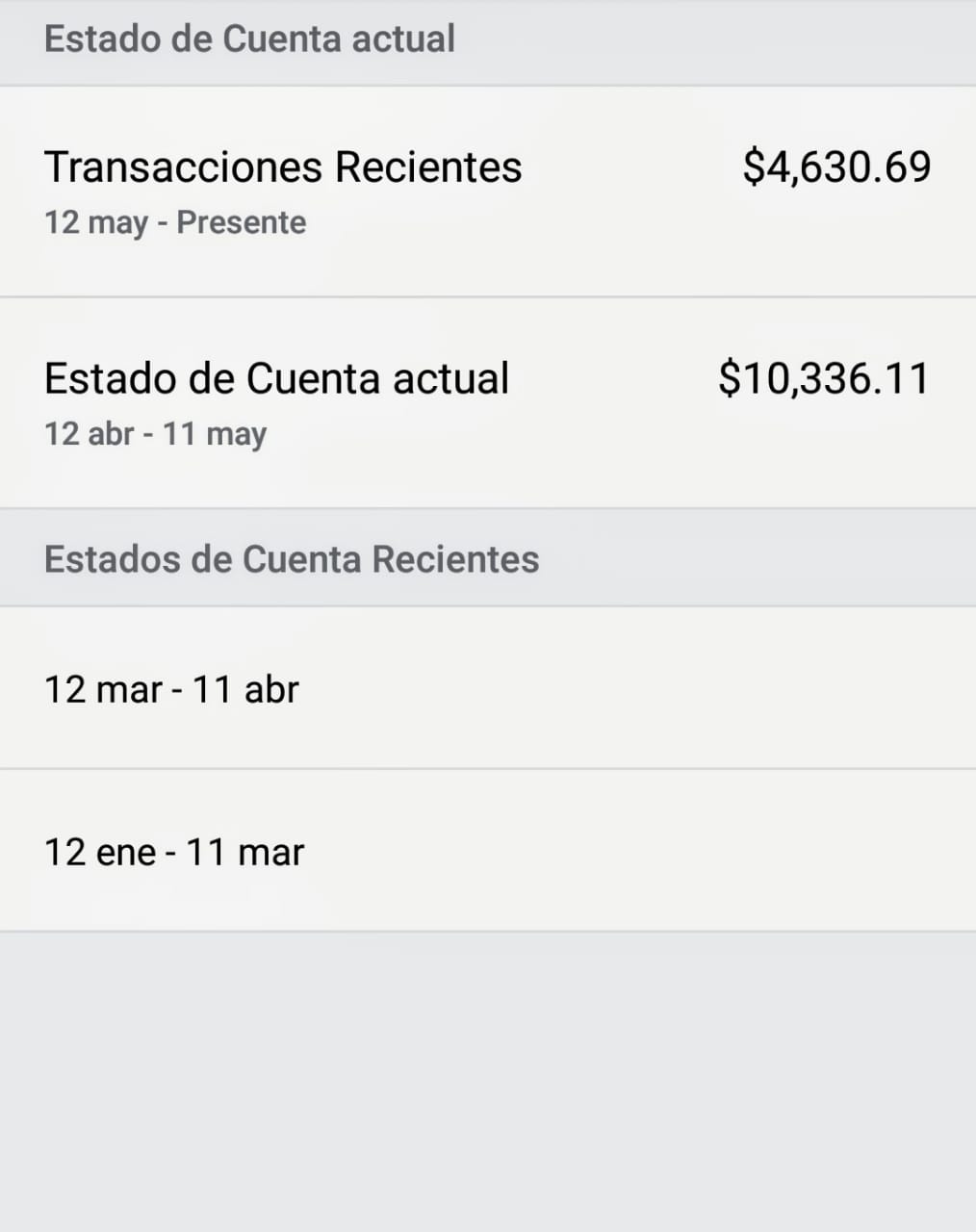View the current statement balance
The image size is (976, 1232).
[x=481, y=399]
